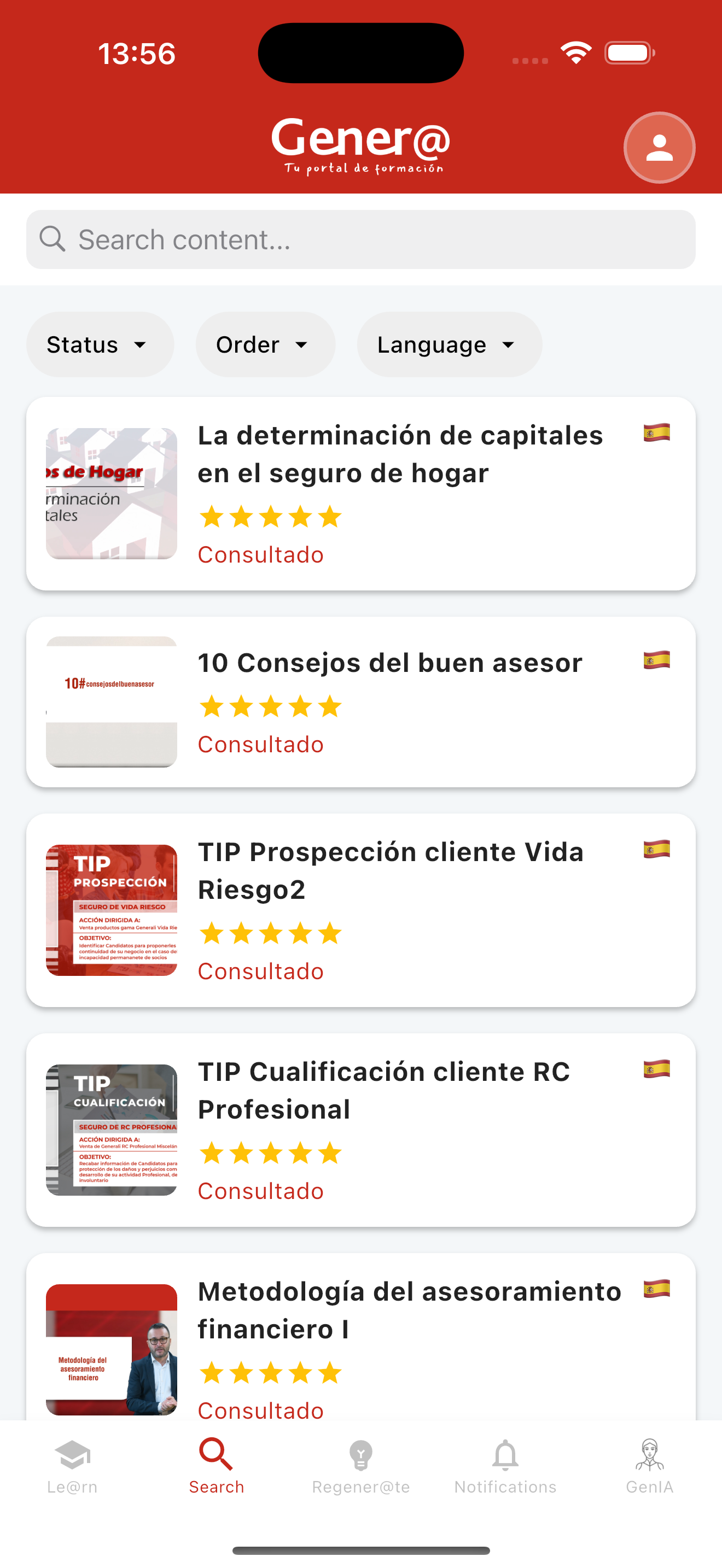This screenshot has width=722, height=1568.
Task: Switch to the Le@rn tab
Action: [x=72, y=1467]
